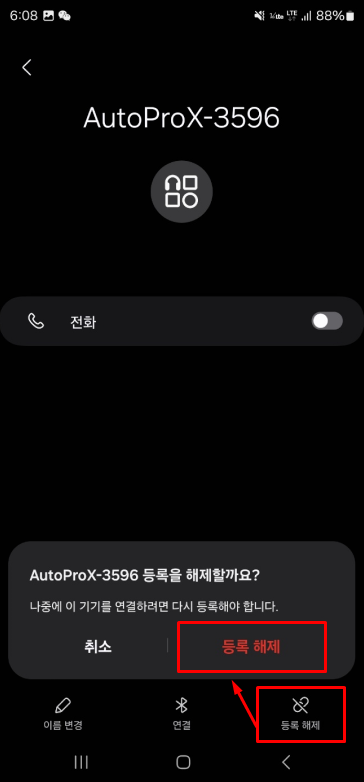This screenshot has width=364, height=782.
Task: Toggle the 전화 switch
Action: click(327, 321)
